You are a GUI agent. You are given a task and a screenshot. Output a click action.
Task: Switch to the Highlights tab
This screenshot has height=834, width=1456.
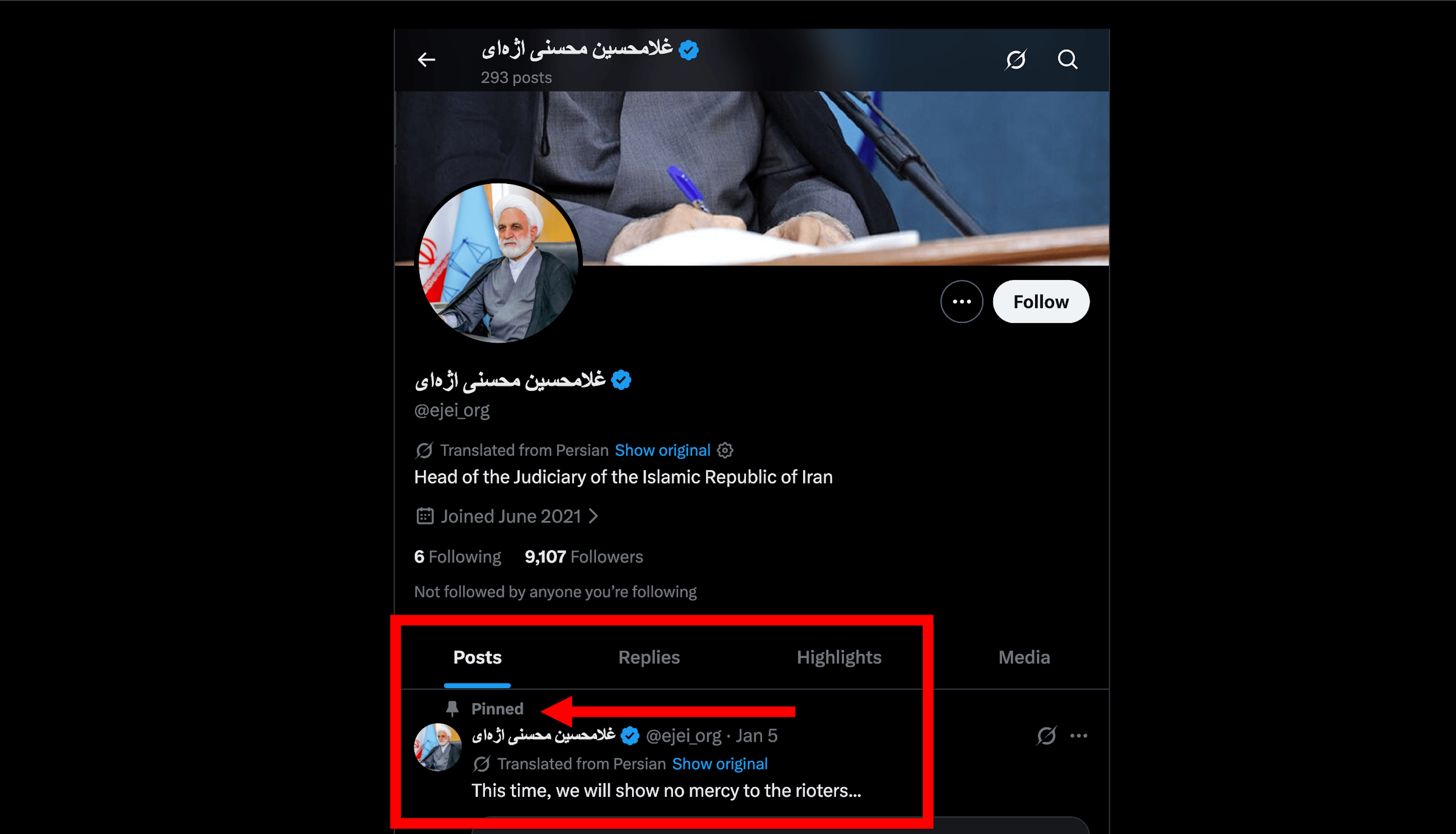click(x=838, y=657)
